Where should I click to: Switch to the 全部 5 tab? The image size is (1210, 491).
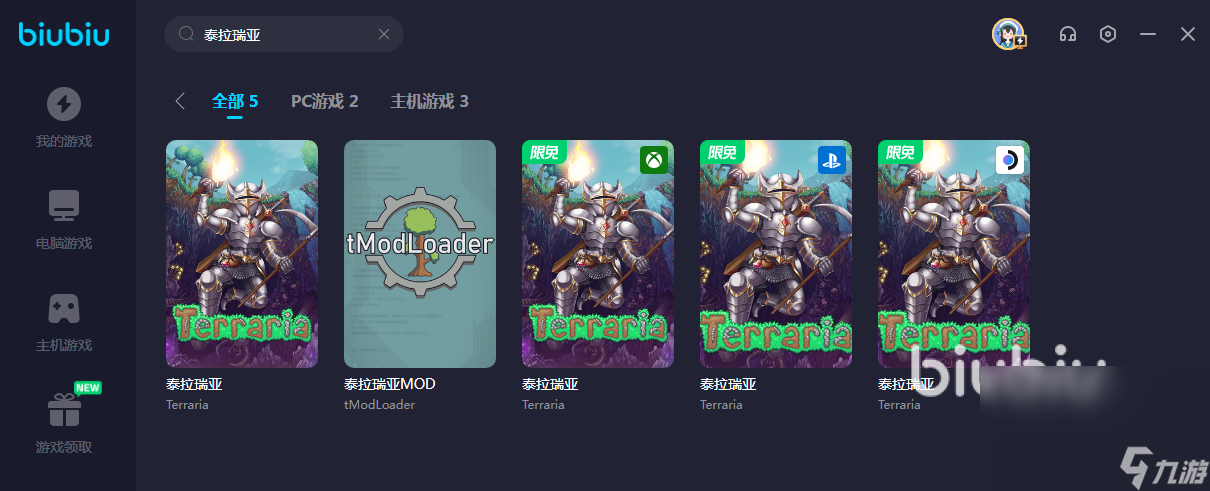click(235, 101)
